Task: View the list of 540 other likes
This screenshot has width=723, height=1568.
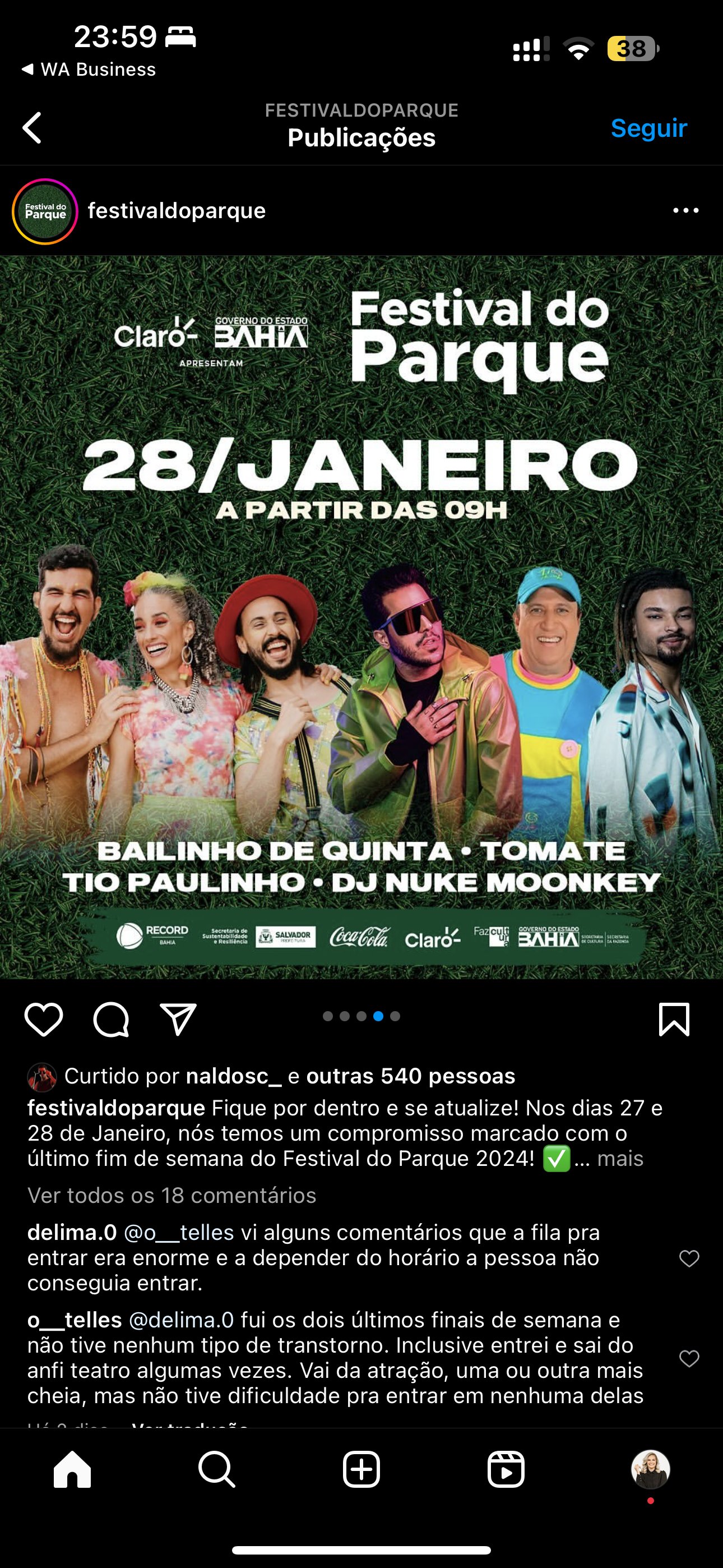Action: (410, 1076)
